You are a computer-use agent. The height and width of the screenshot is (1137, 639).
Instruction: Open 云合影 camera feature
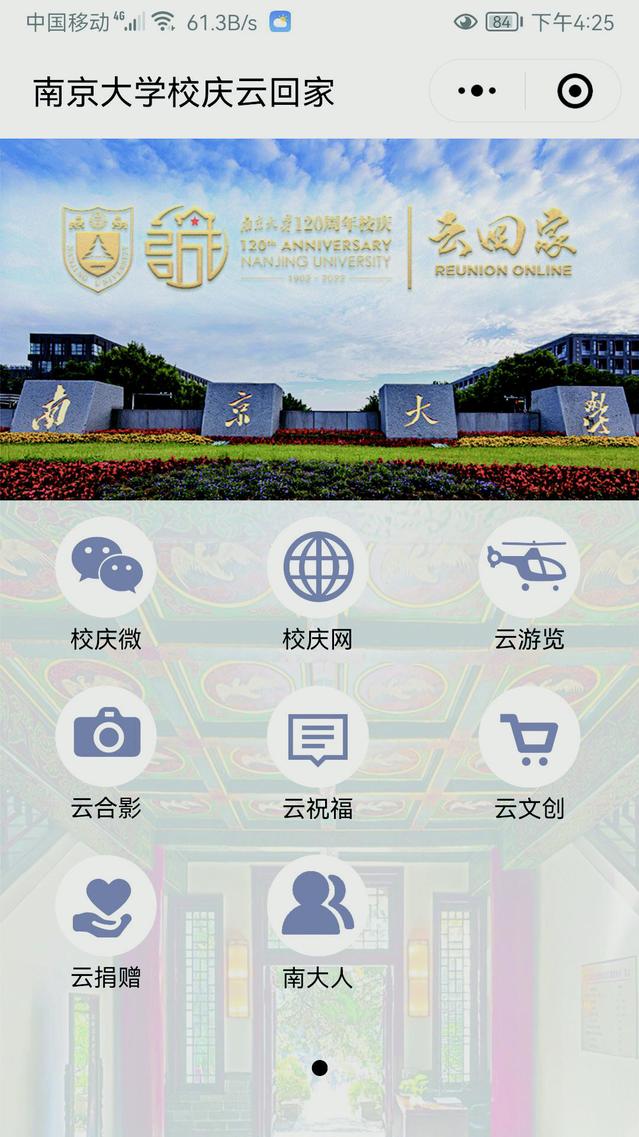pos(106,737)
